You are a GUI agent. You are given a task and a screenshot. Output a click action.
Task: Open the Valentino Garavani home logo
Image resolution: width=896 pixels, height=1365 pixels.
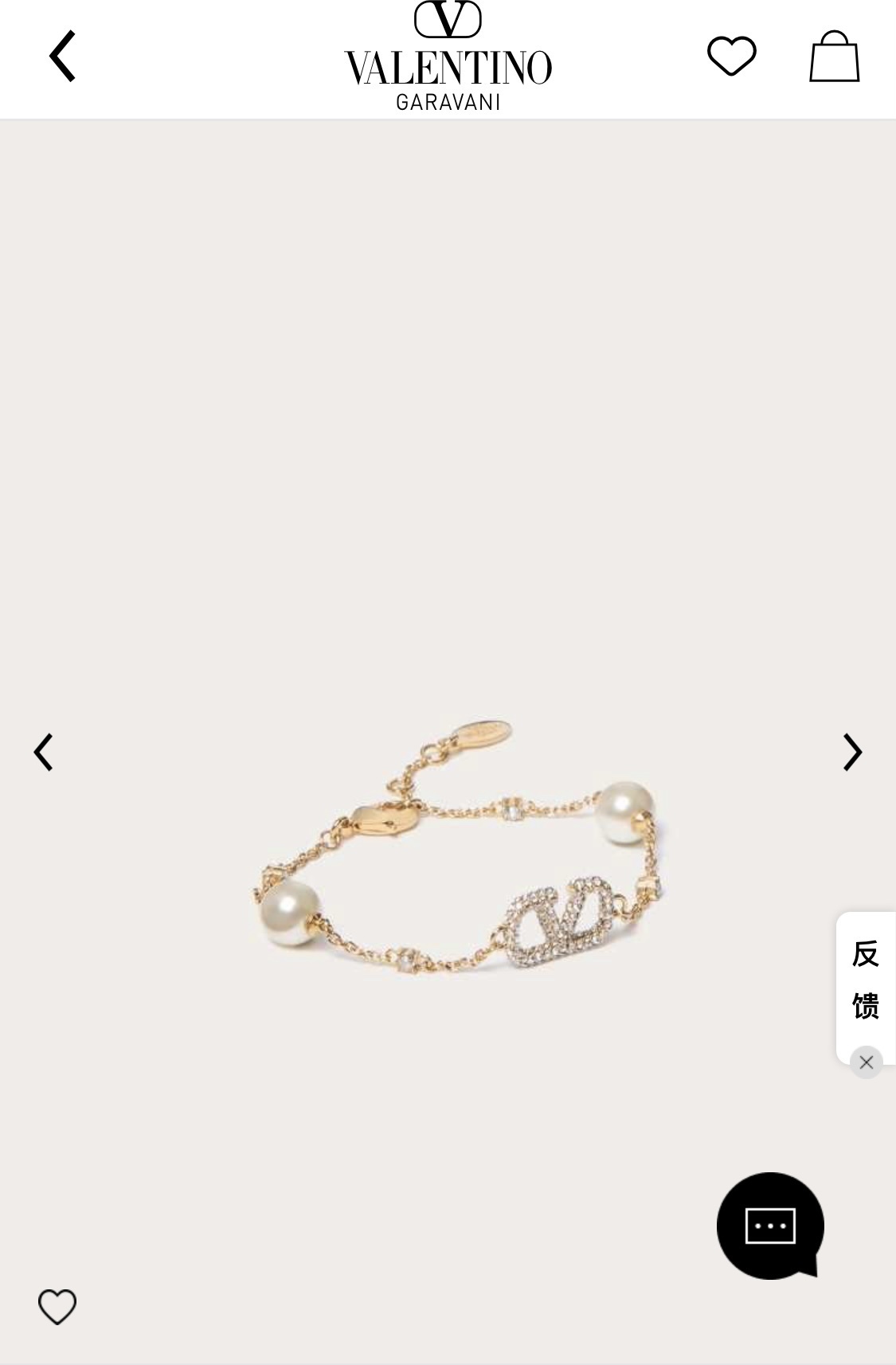coord(448,57)
